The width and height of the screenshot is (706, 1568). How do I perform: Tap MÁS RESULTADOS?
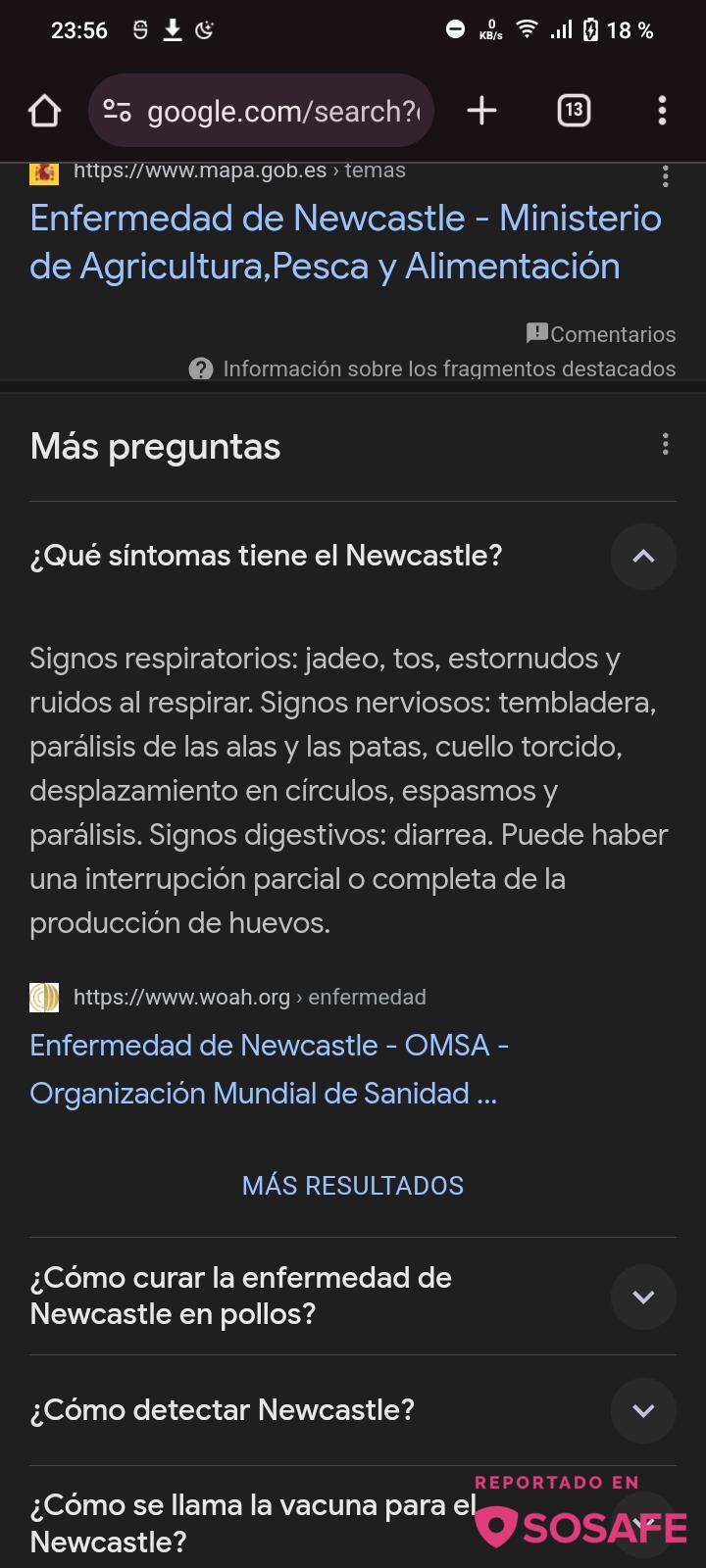pos(353,1186)
